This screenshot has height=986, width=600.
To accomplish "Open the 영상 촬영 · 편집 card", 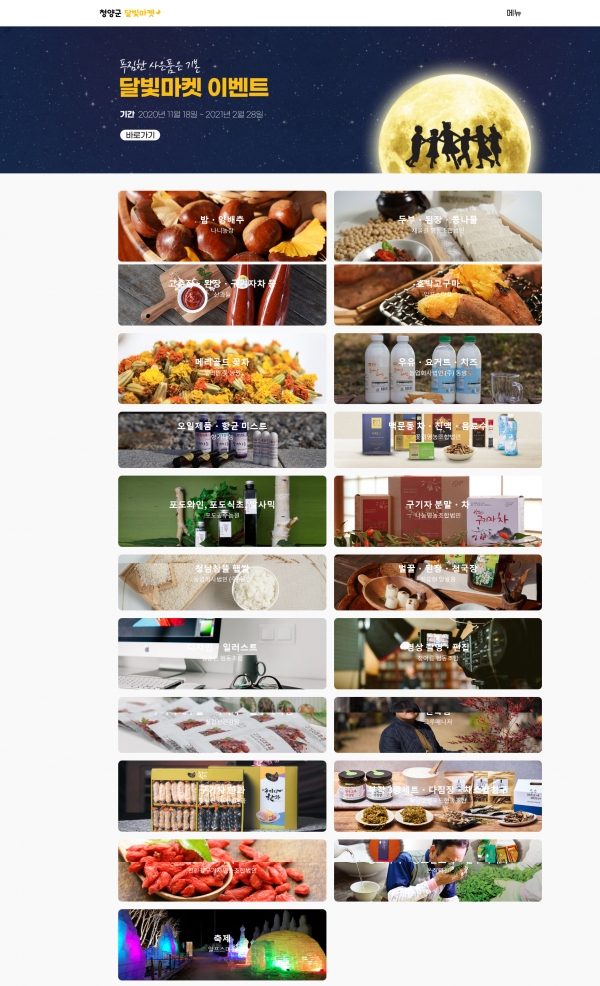I will 438,653.
